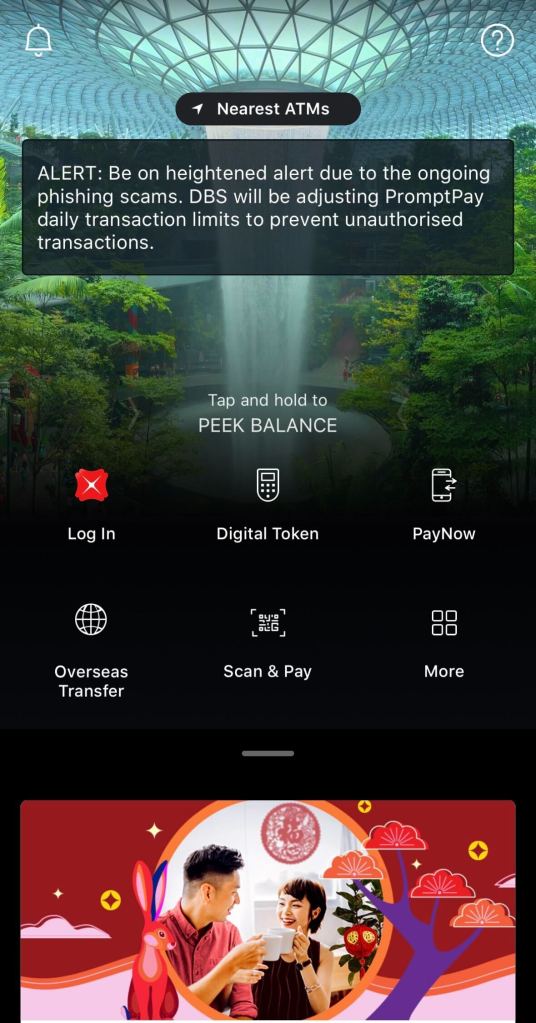Open Digital Token

click(x=267, y=506)
